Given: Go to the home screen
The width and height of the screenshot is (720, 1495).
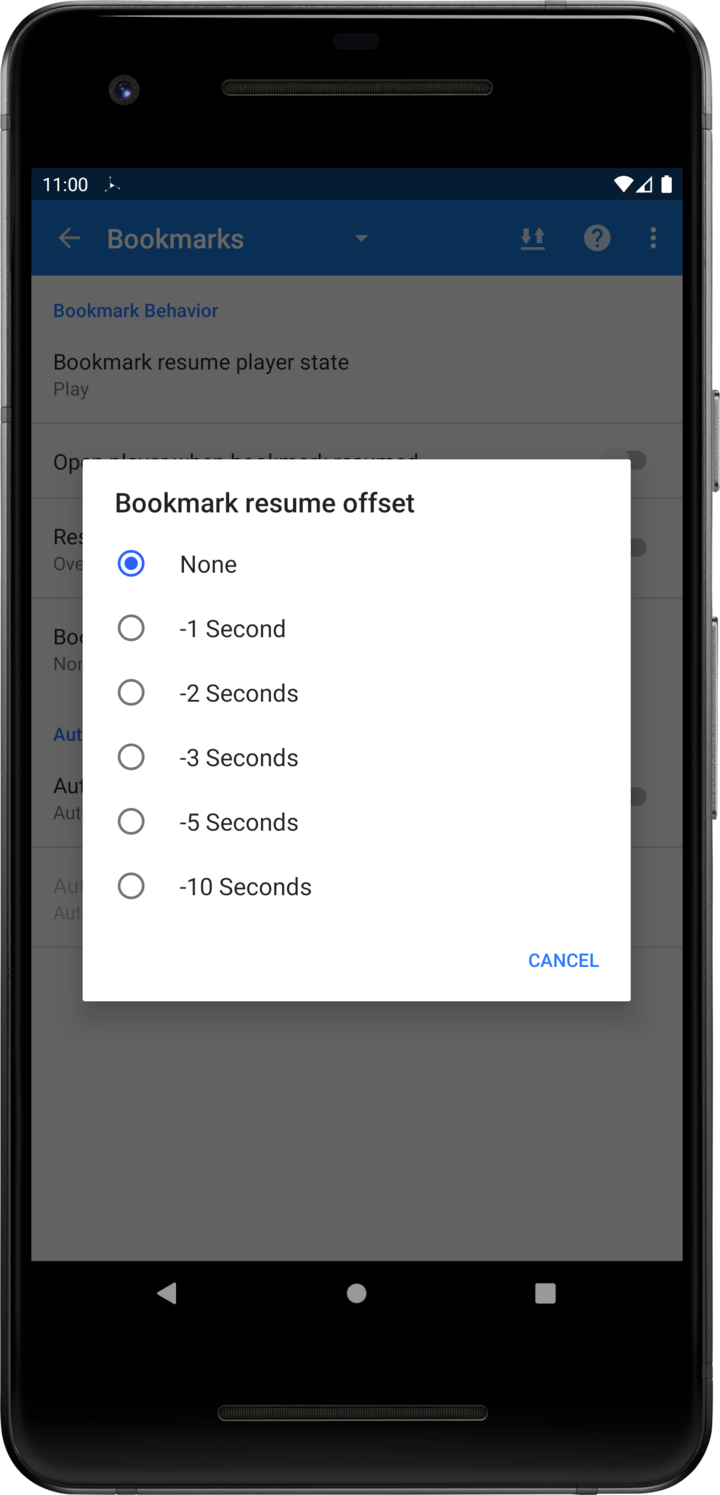Looking at the screenshot, I should (x=356, y=1293).
